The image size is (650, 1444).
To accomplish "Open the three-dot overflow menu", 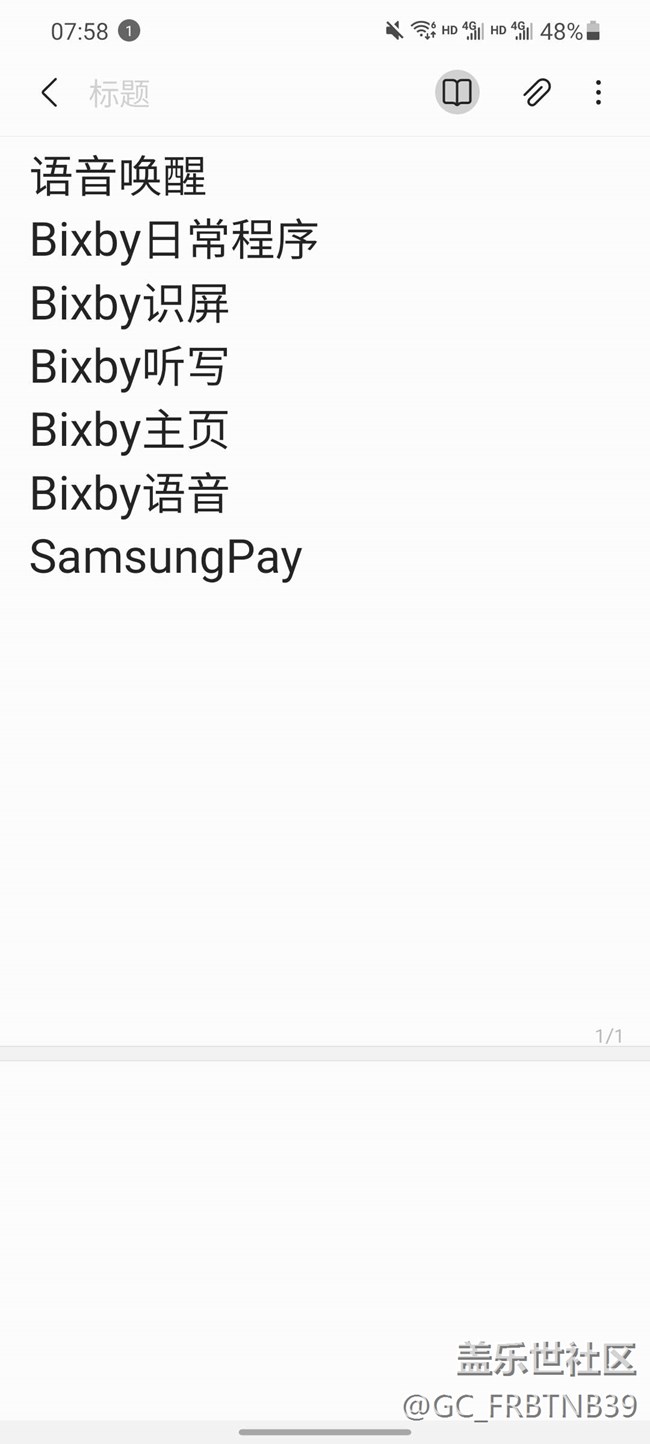I will click(598, 93).
